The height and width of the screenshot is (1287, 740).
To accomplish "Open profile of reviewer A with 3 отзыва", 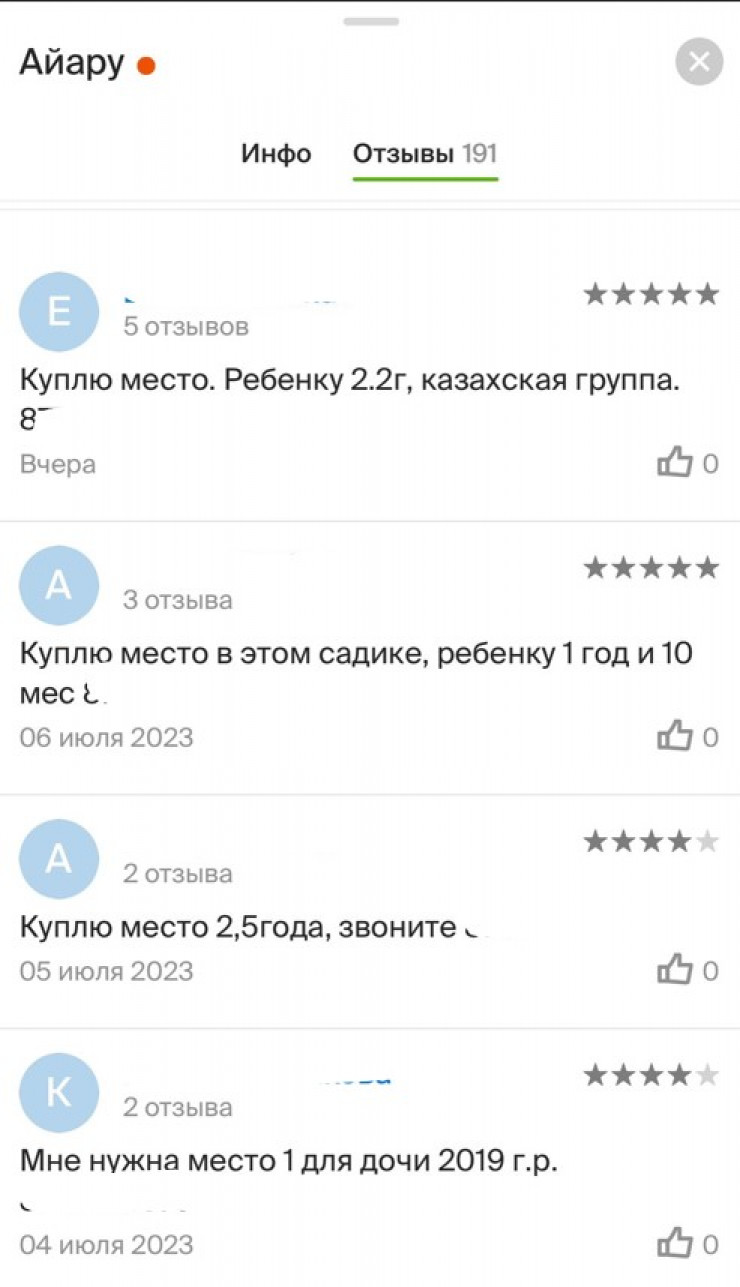I will 60,586.
